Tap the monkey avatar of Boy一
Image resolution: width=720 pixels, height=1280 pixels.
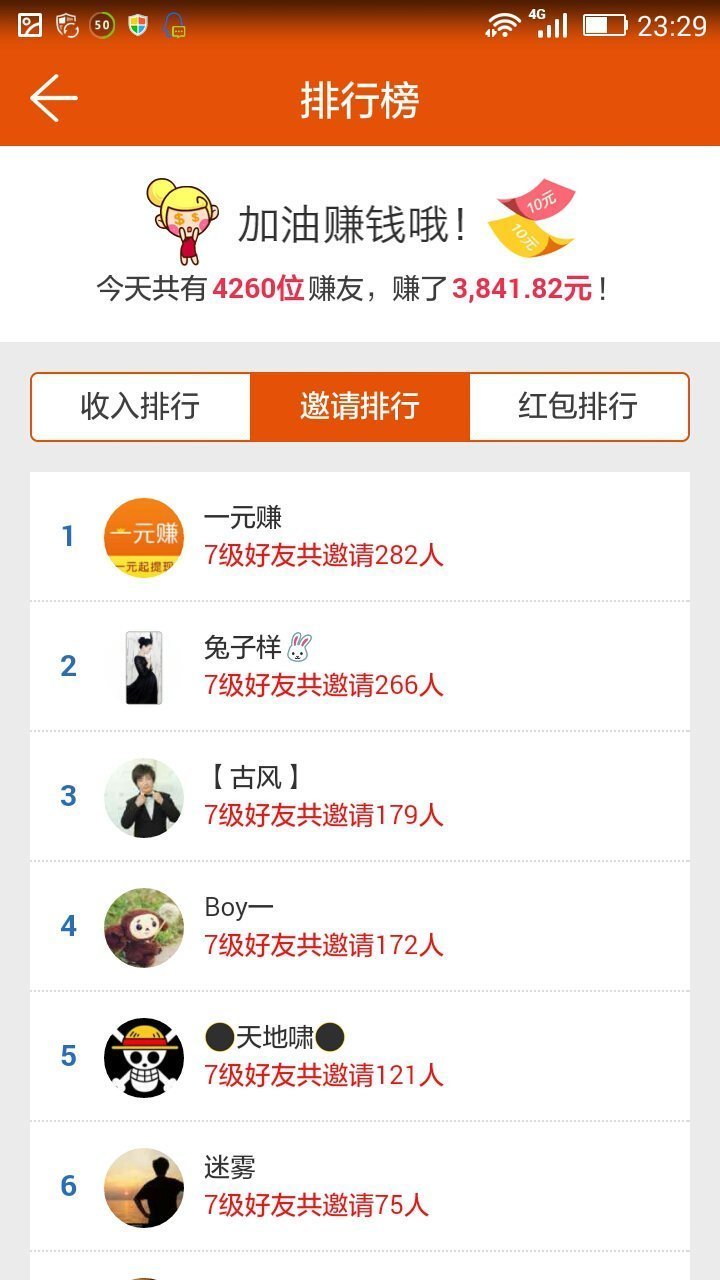tap(143, 927)
